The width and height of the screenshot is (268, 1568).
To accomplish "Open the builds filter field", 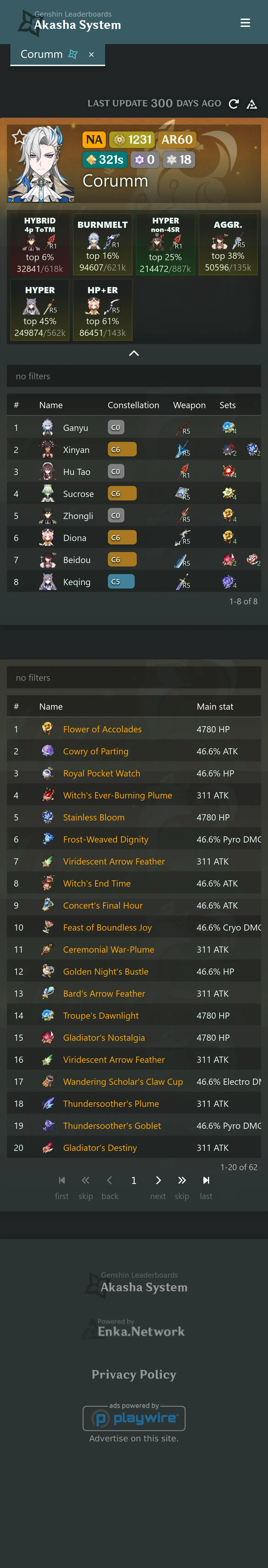I will [x=134, y=376].
